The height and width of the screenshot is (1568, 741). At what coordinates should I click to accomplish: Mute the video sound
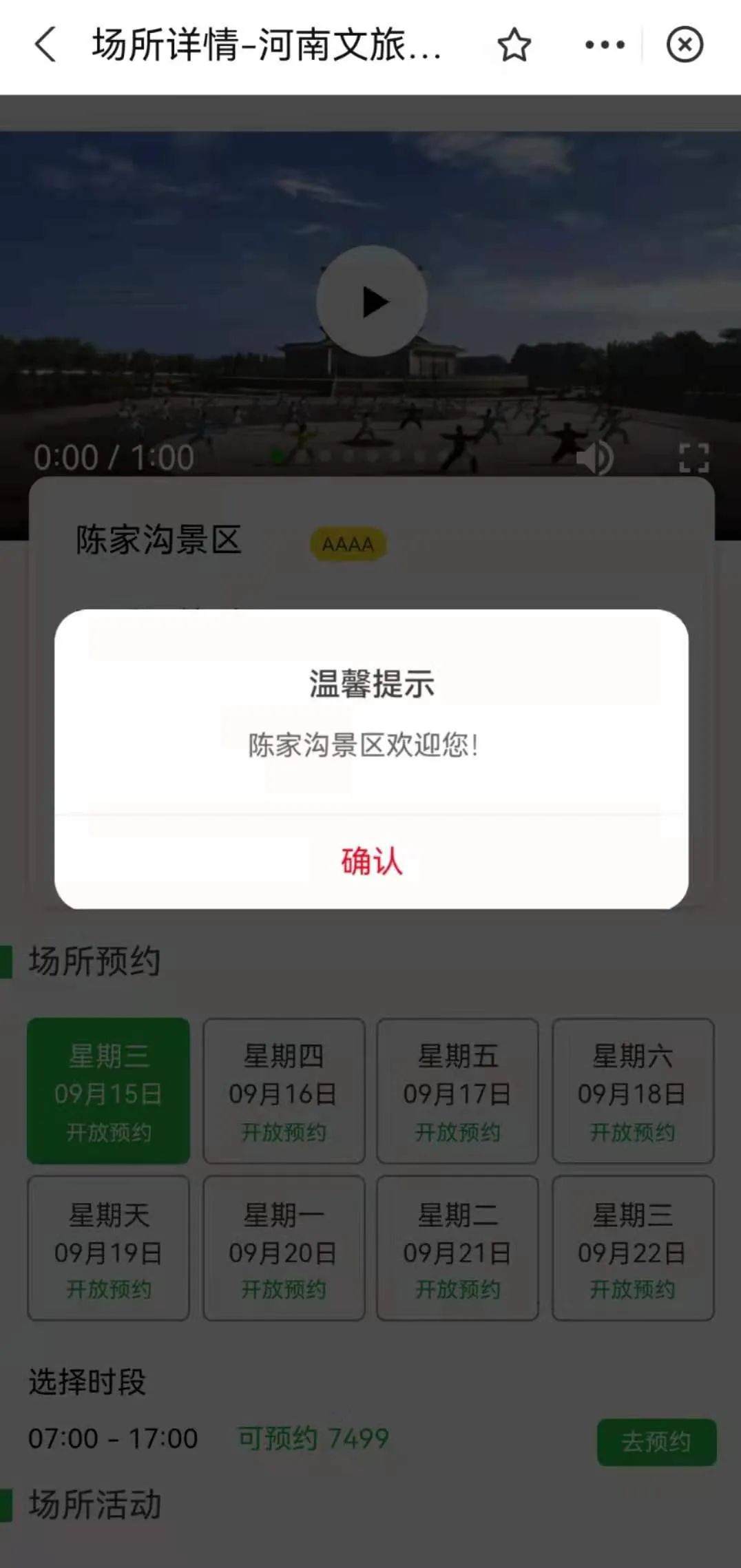(x=594, y=457)
